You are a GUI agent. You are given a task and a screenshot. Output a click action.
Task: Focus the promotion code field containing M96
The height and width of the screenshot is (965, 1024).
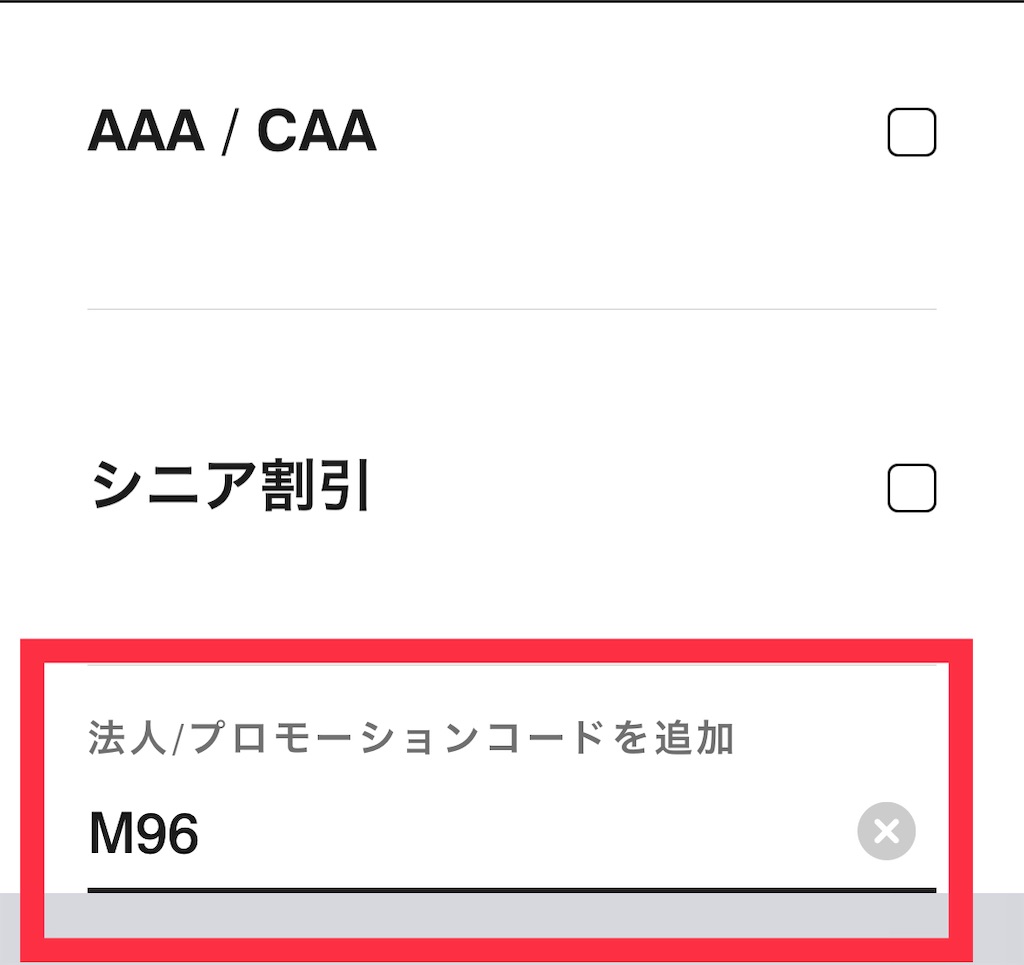[x=470, y=832]
